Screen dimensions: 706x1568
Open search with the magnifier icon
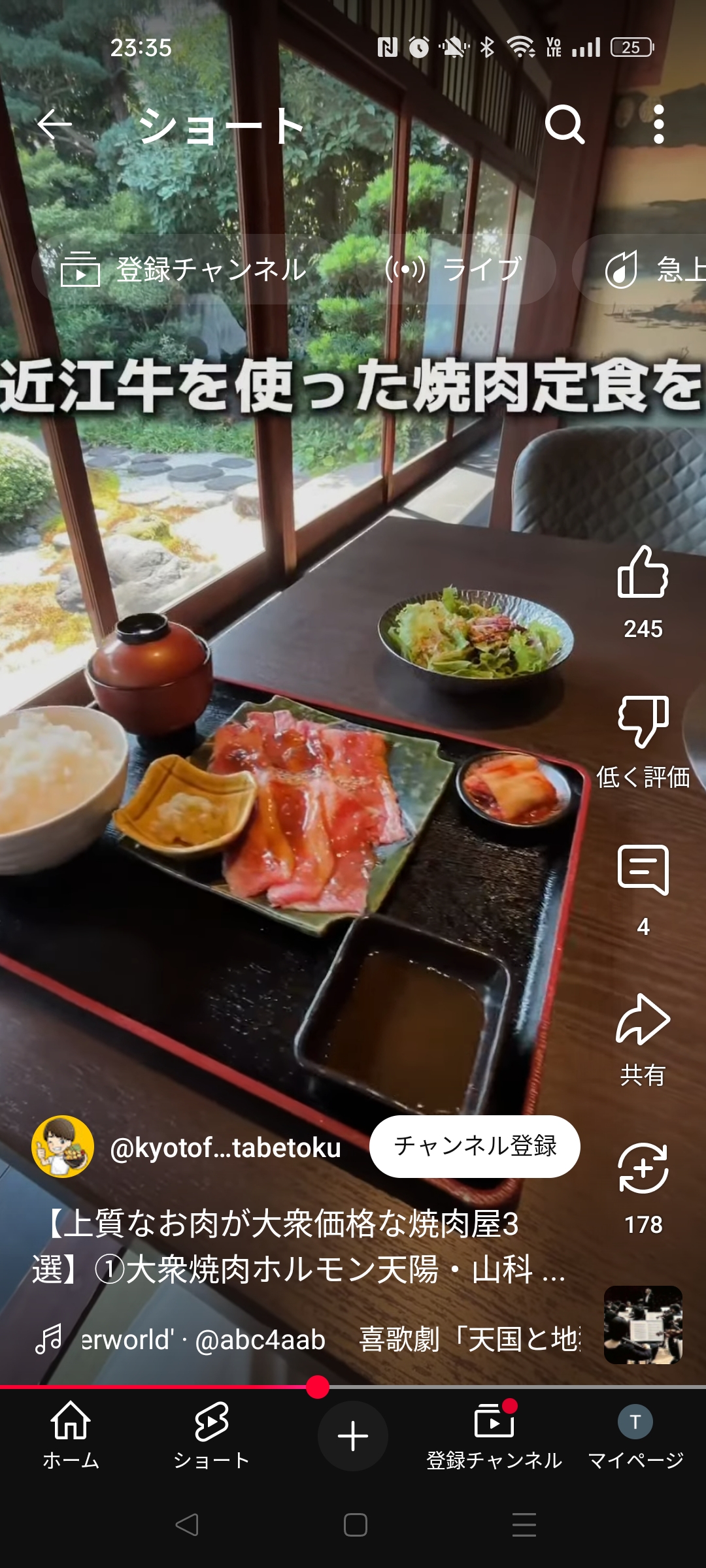pos(565,124)
